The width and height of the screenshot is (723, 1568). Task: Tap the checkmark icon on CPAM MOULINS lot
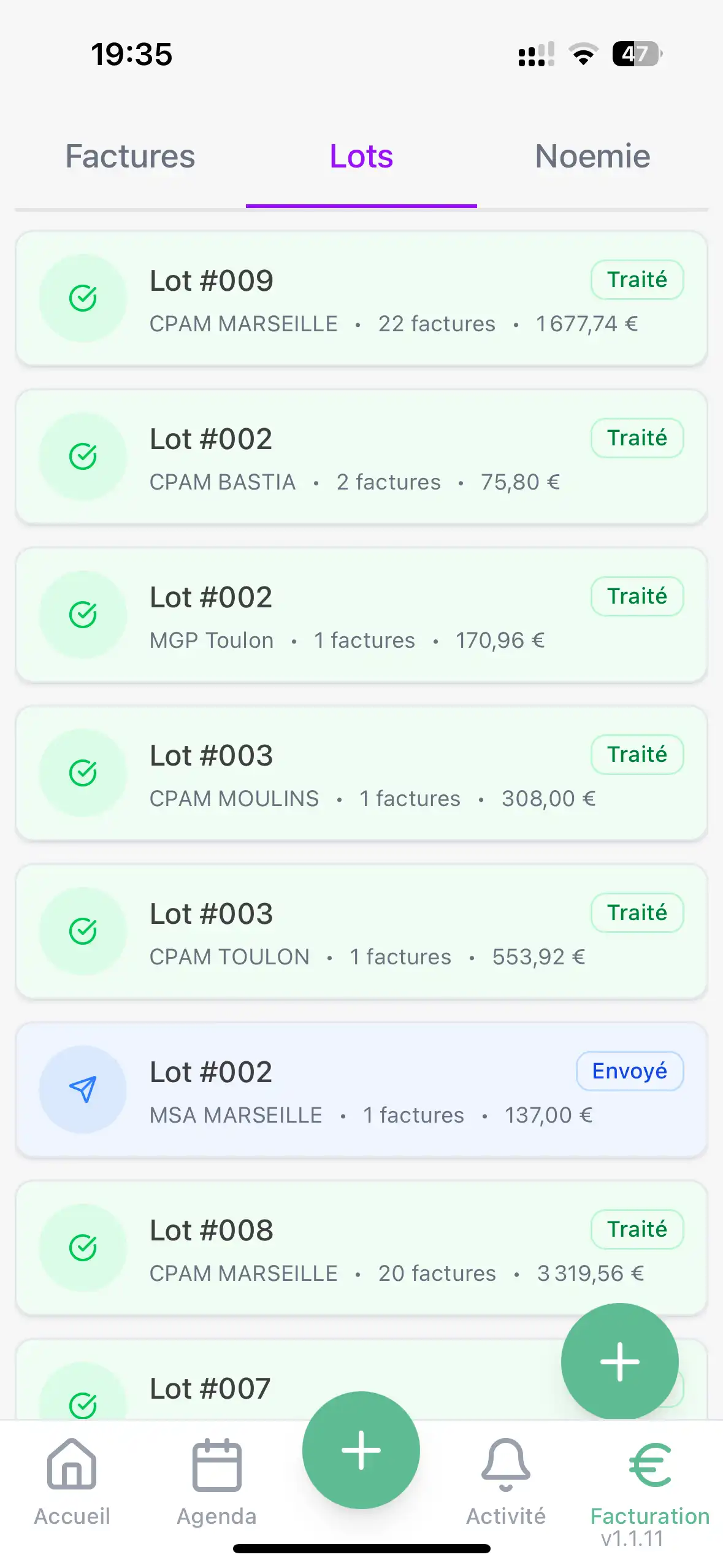[x=83, y=773]
